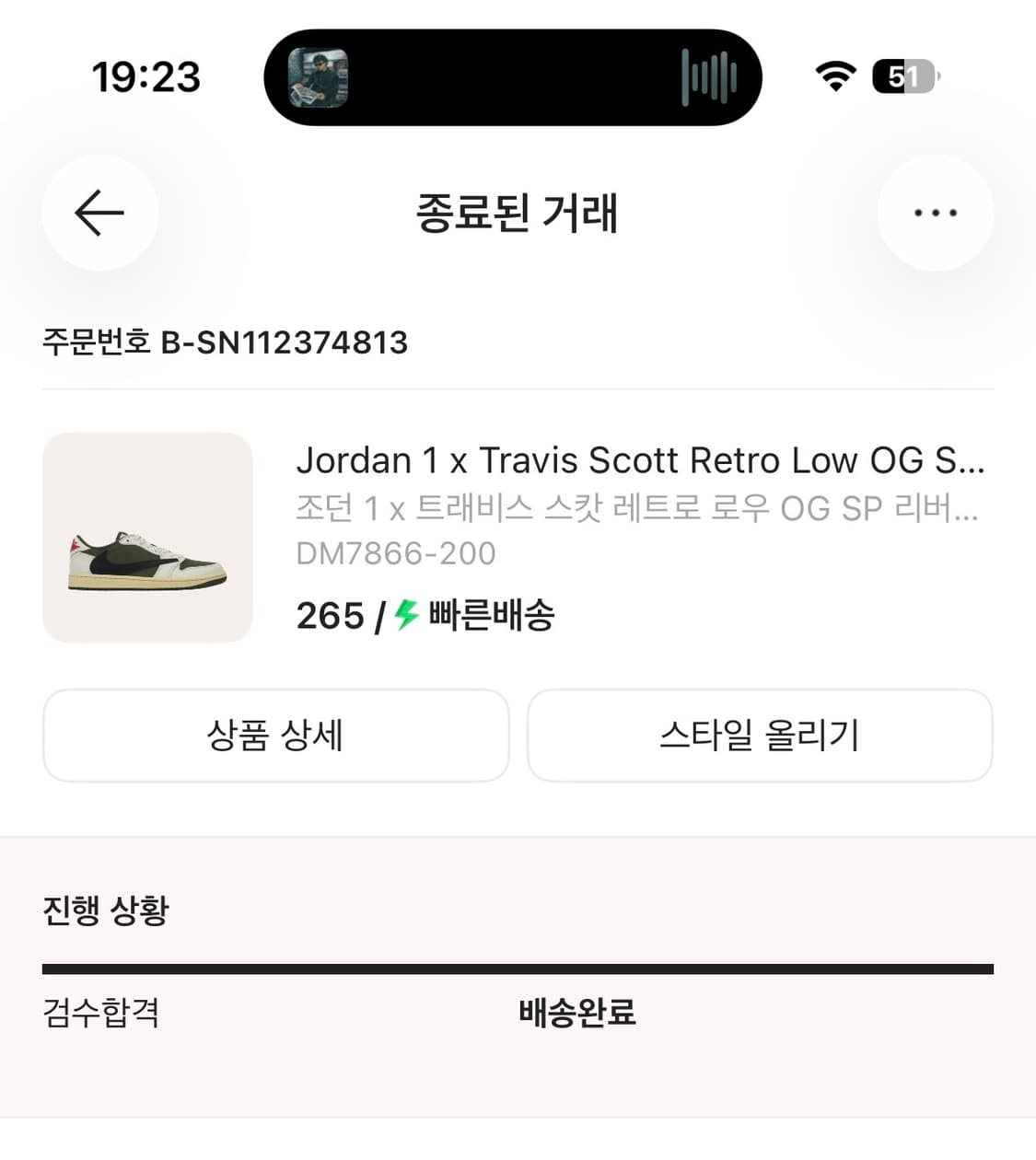1036x1160 pixels.
Task: Tap the Wi-Fi status icon
Action: [832, 77]
